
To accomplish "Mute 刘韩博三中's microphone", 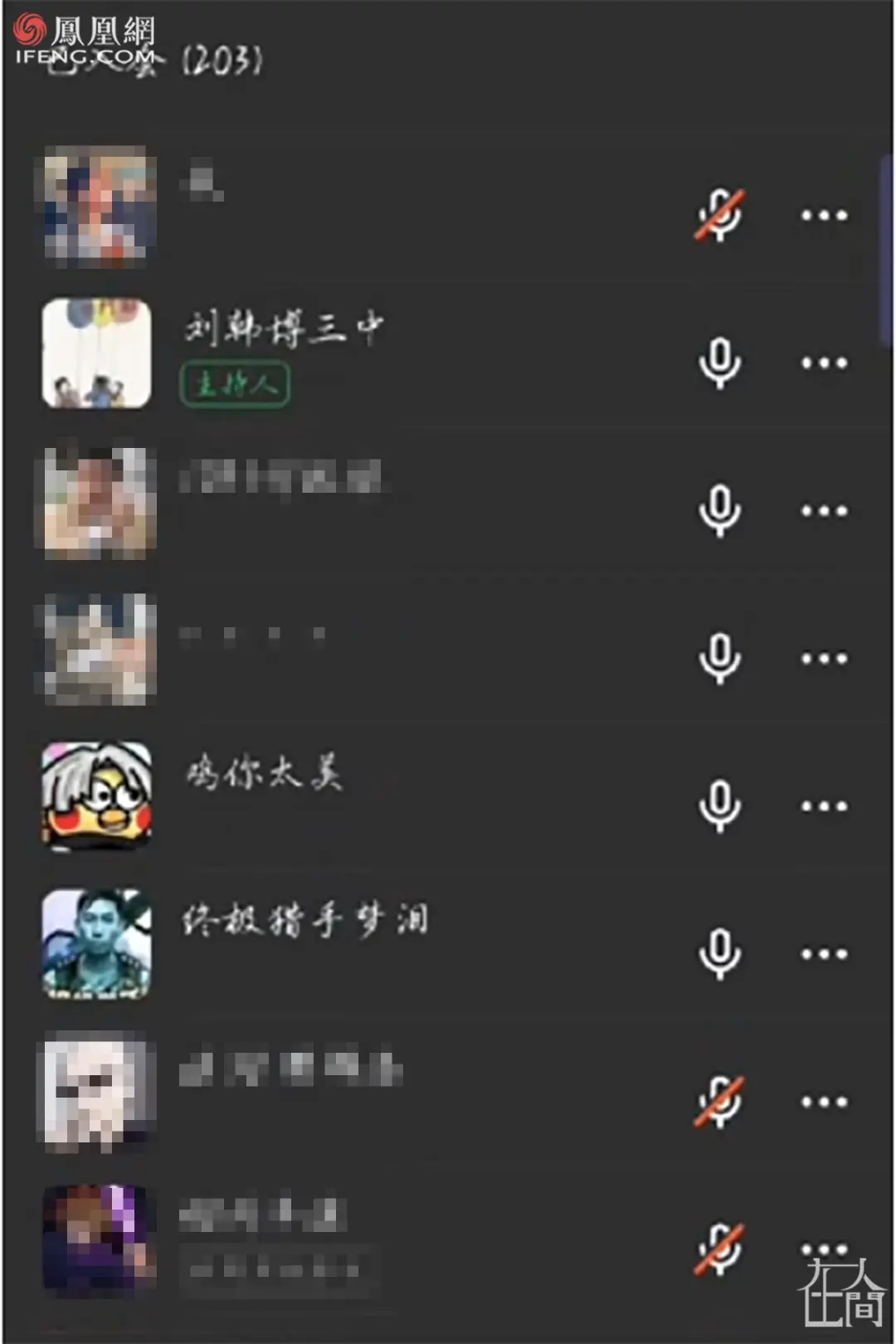I will 719,362.
